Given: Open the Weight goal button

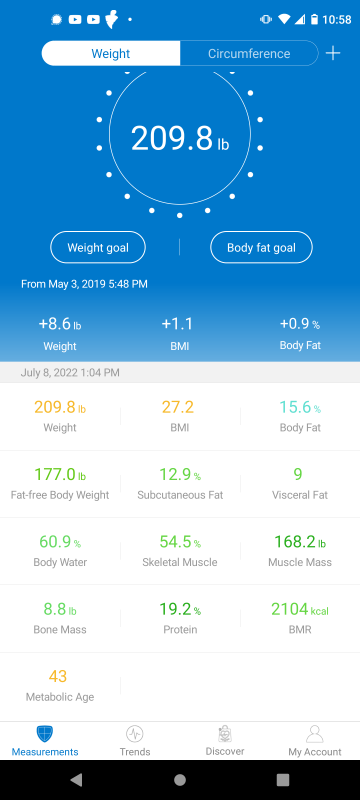Looking at the screenshot, I should coord(98,247).
